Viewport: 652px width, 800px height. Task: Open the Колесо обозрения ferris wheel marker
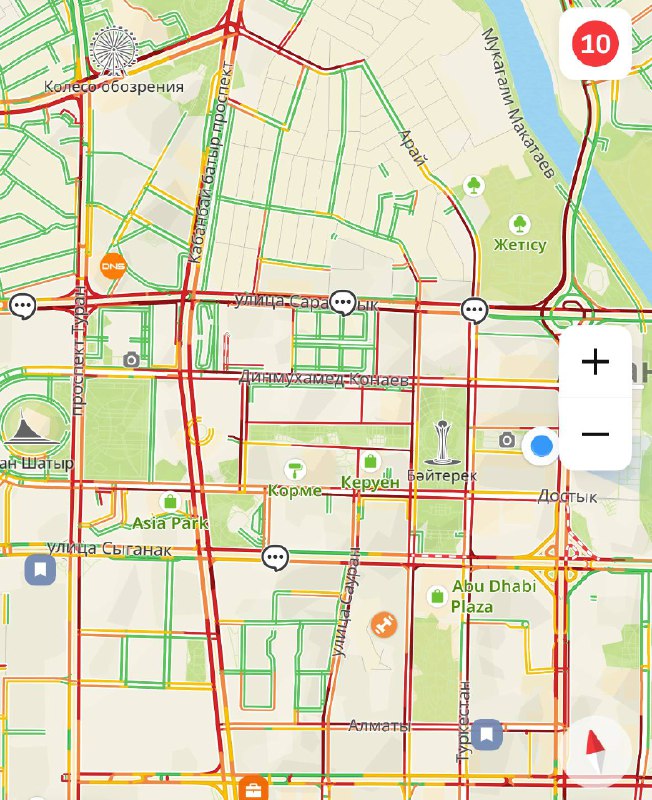point(112,50)
